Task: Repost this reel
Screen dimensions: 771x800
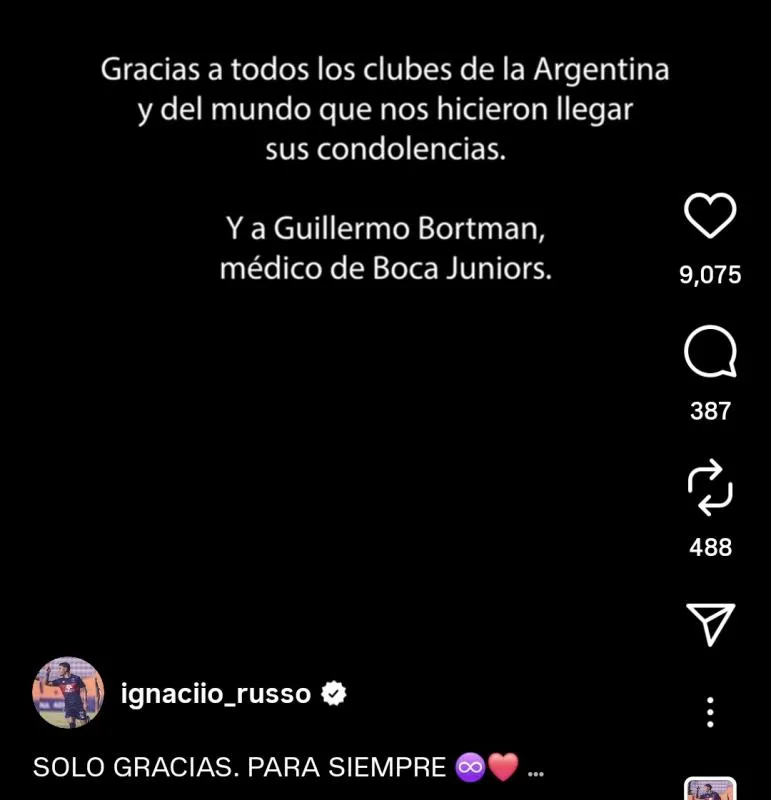Action: coord(710,489)
